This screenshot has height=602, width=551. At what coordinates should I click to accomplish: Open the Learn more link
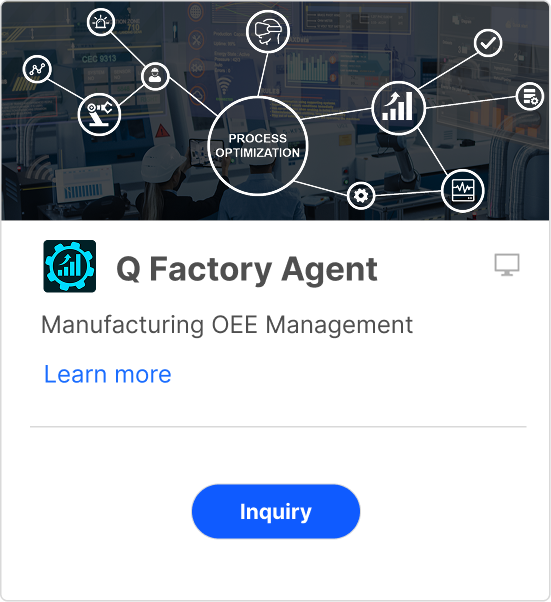[108, 374]
